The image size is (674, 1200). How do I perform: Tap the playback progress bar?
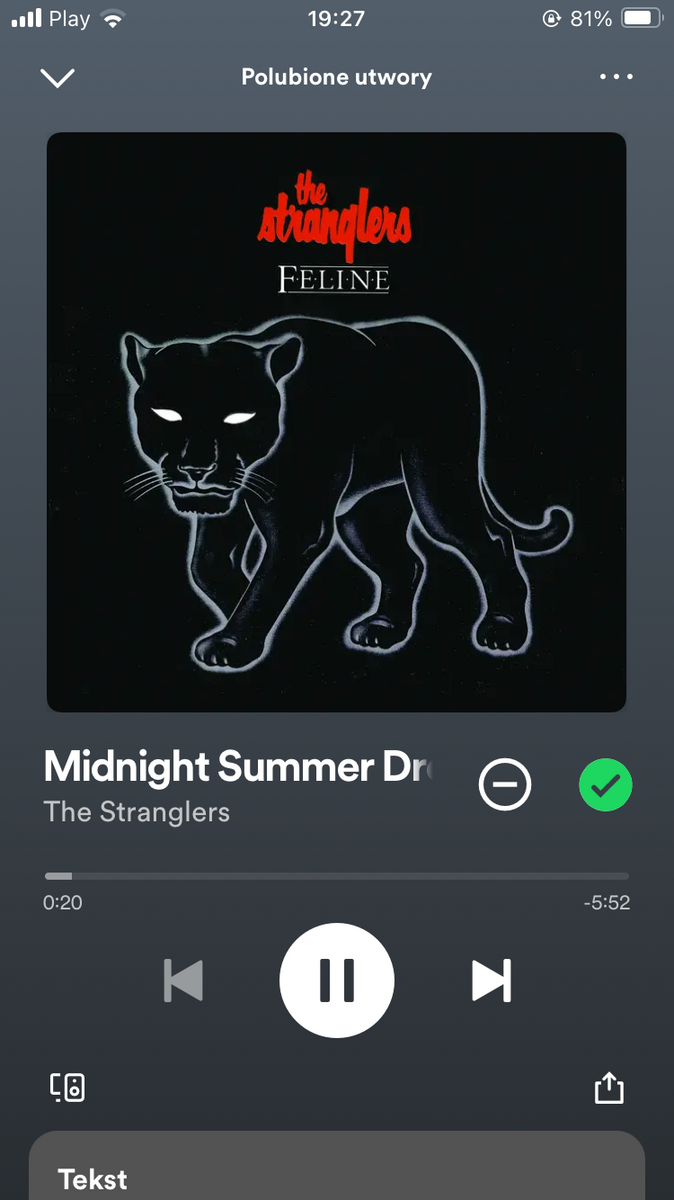coord(337,876)
